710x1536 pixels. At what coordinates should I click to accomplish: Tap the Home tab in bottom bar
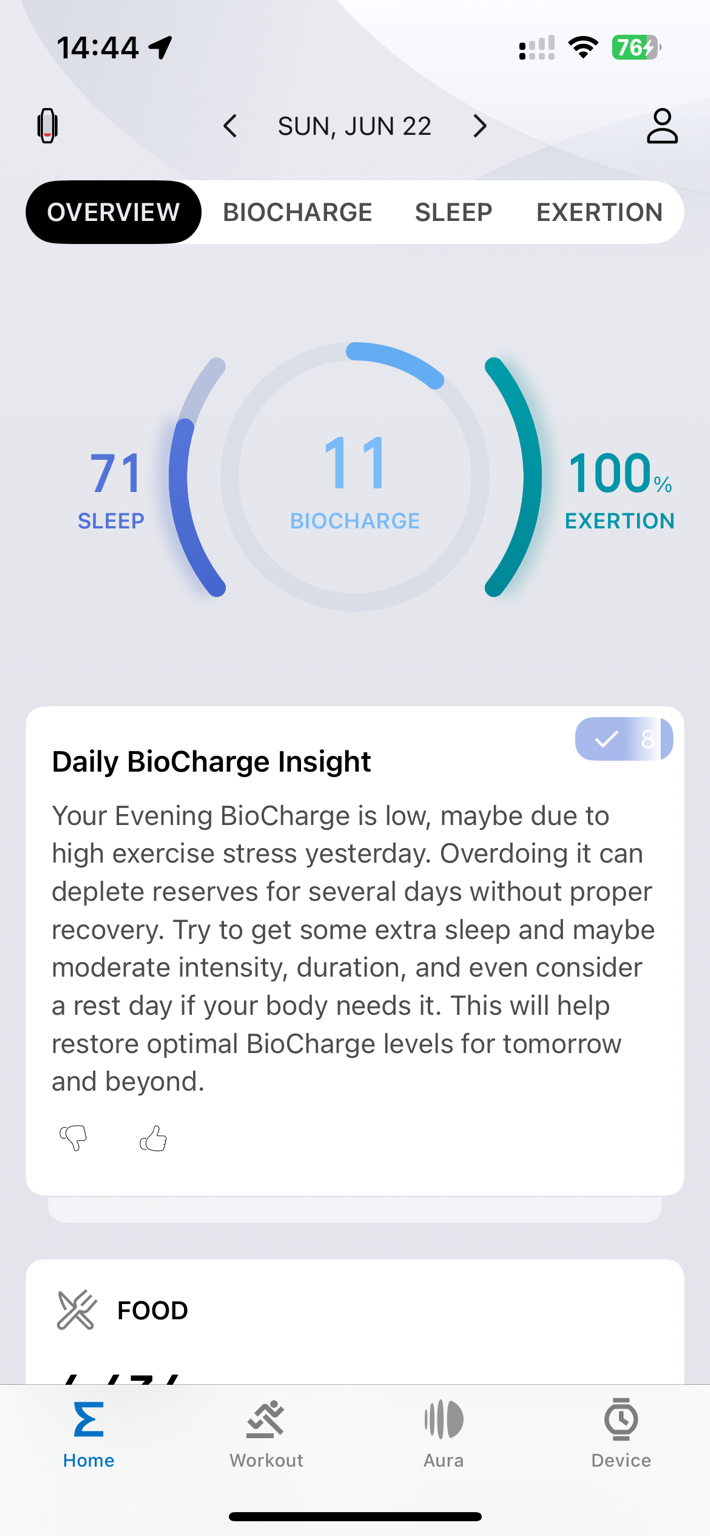[x=88, y=1436]
